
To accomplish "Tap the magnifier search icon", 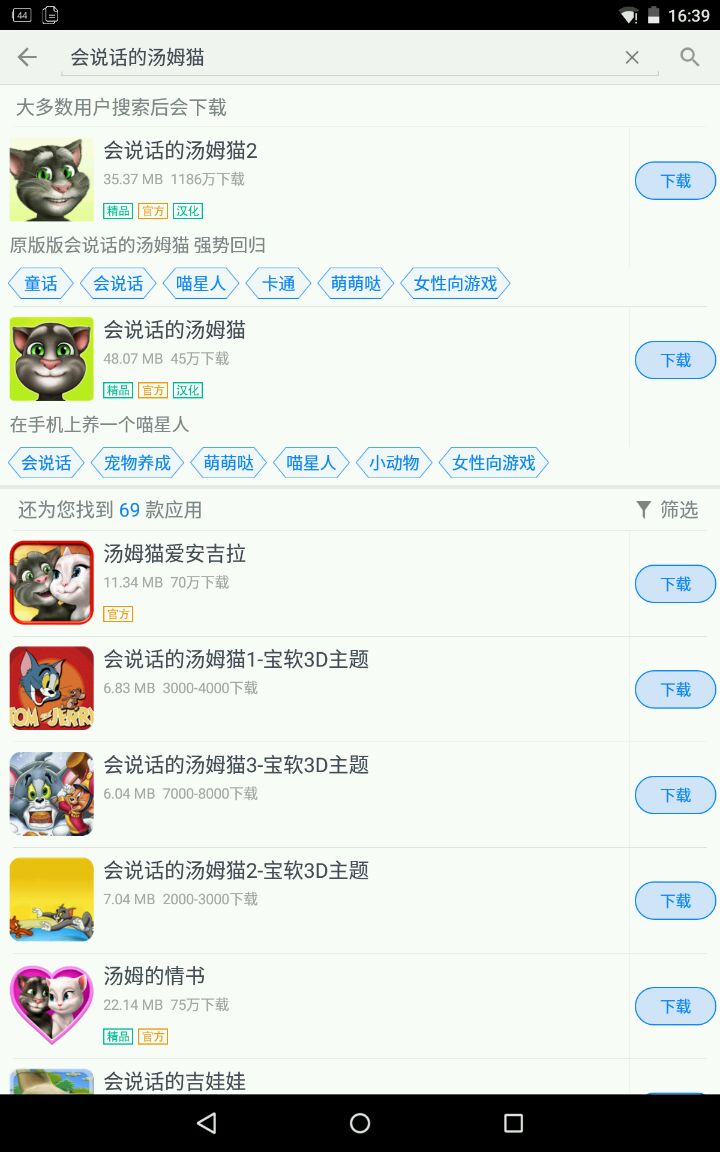I will [x=690, y=57].
